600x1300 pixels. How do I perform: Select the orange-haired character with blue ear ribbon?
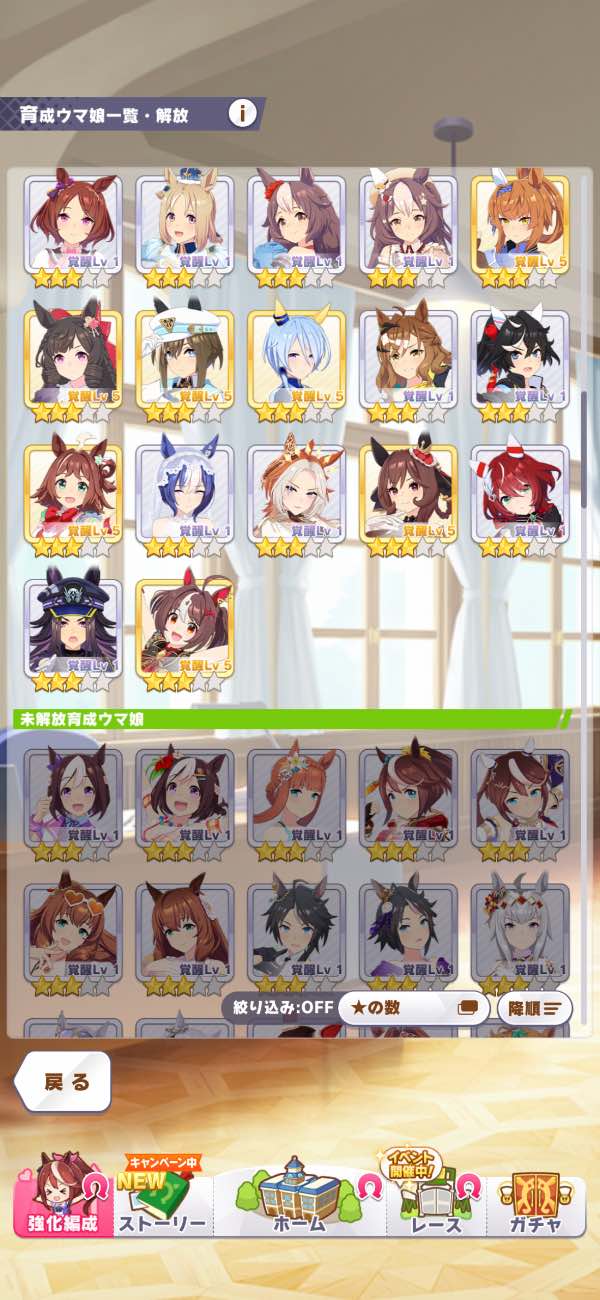tap(520, 228)
